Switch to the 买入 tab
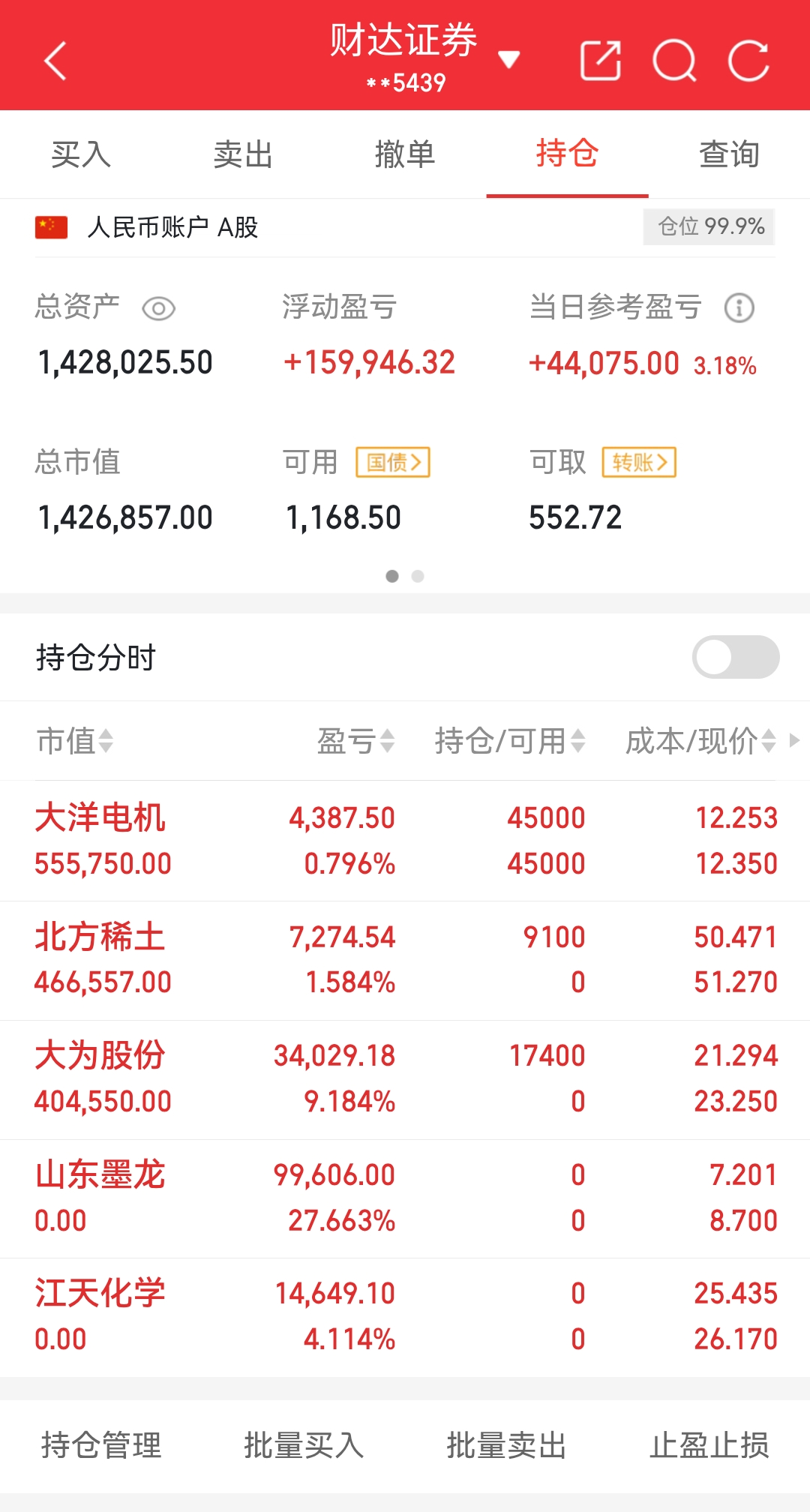The height and width of the screenshot is (1512, 810). point(81,154)
